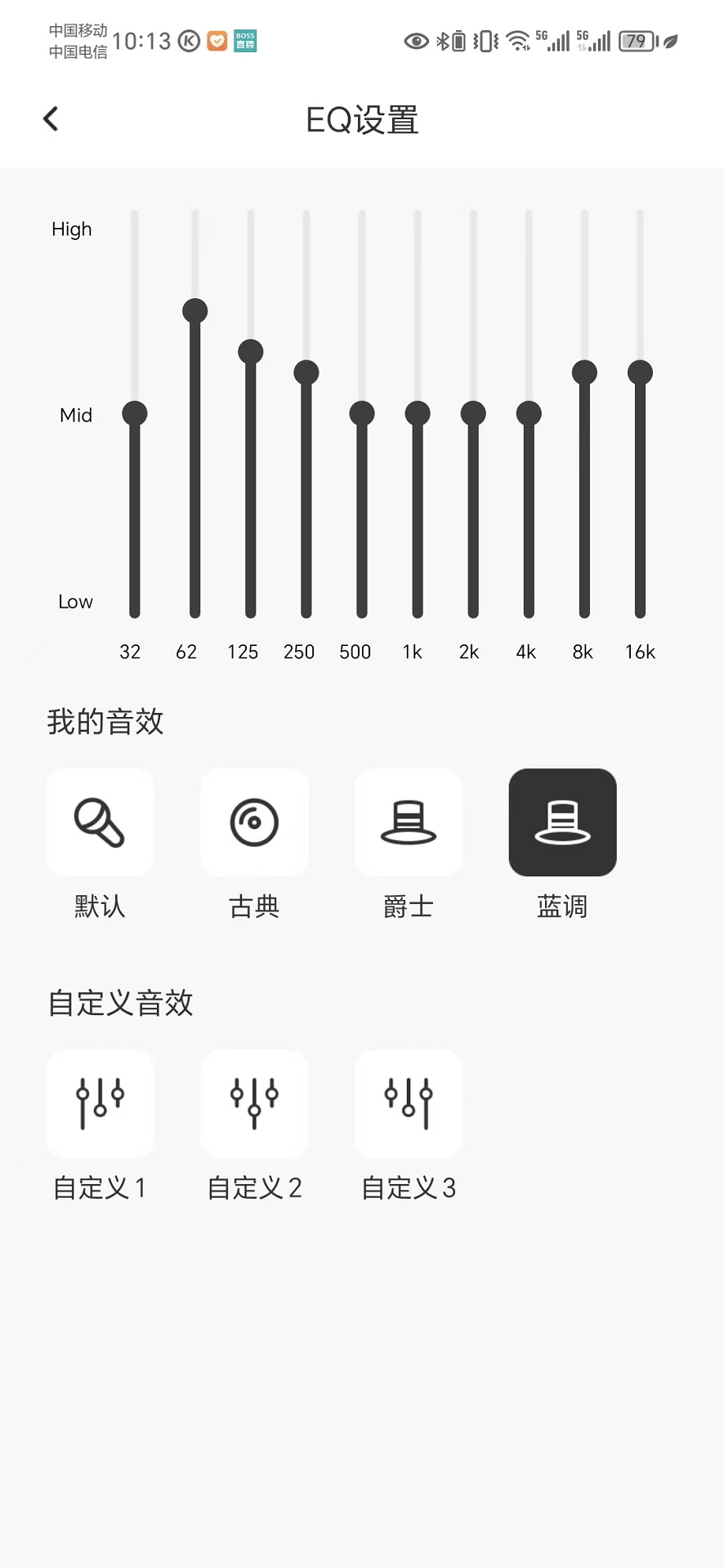724x1568 pixels.
Task: Click the 4k frequency slider handle
Action: pyautogui.click(x=528, y=414)
